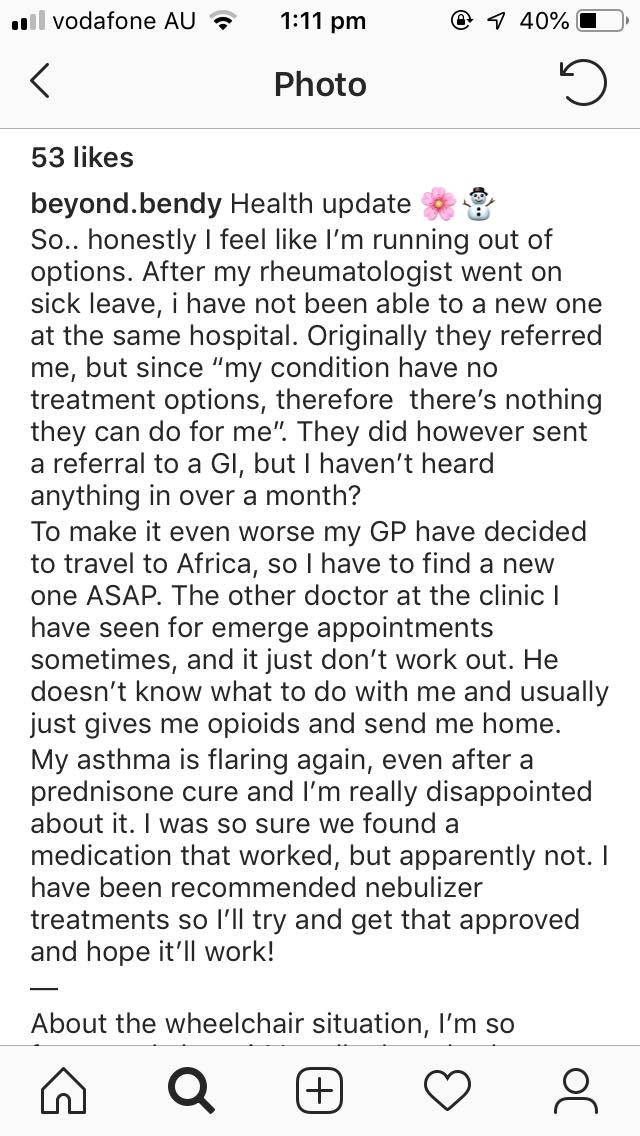
Task: Refresh the photo post
Action: pyautogui.click(x=583, y=83)
